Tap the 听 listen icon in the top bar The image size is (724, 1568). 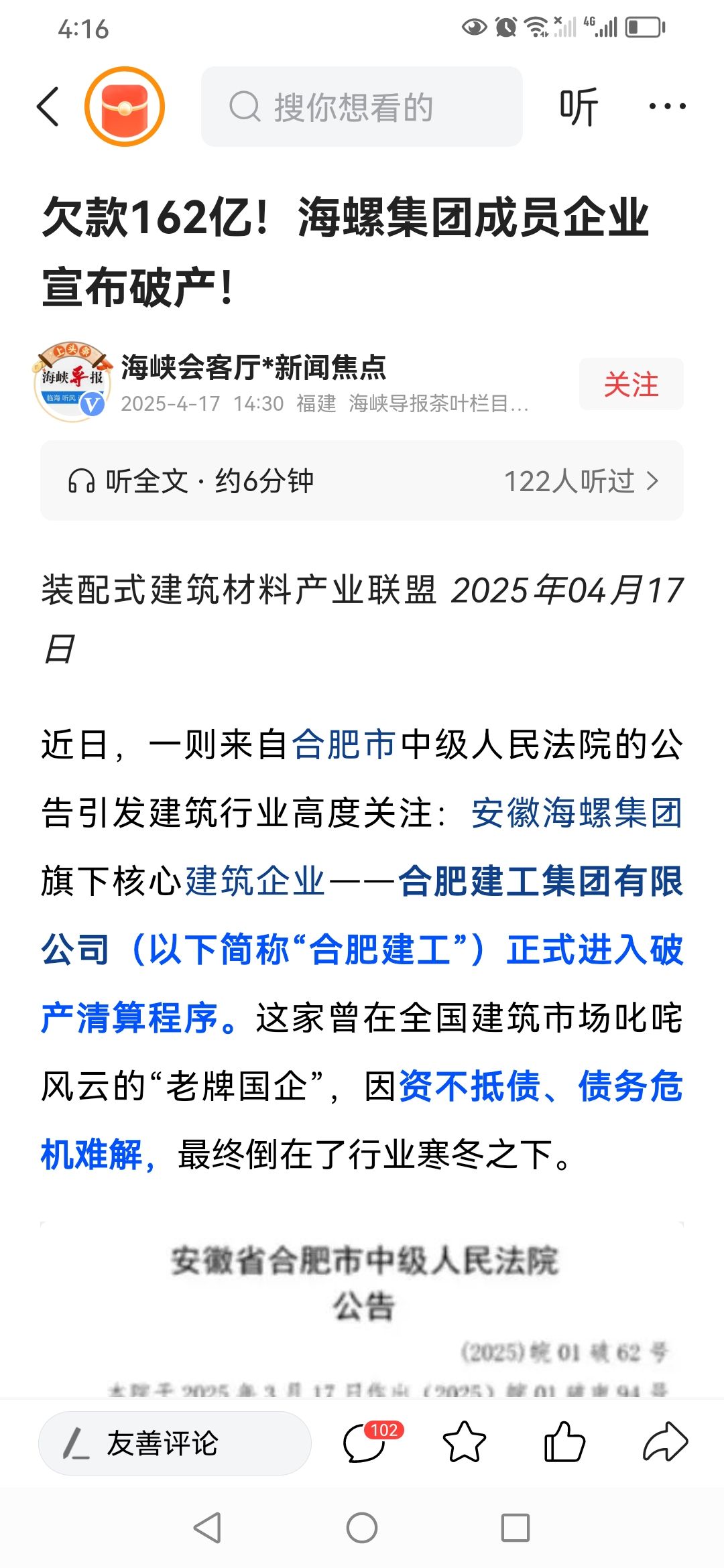click(579, 107)
